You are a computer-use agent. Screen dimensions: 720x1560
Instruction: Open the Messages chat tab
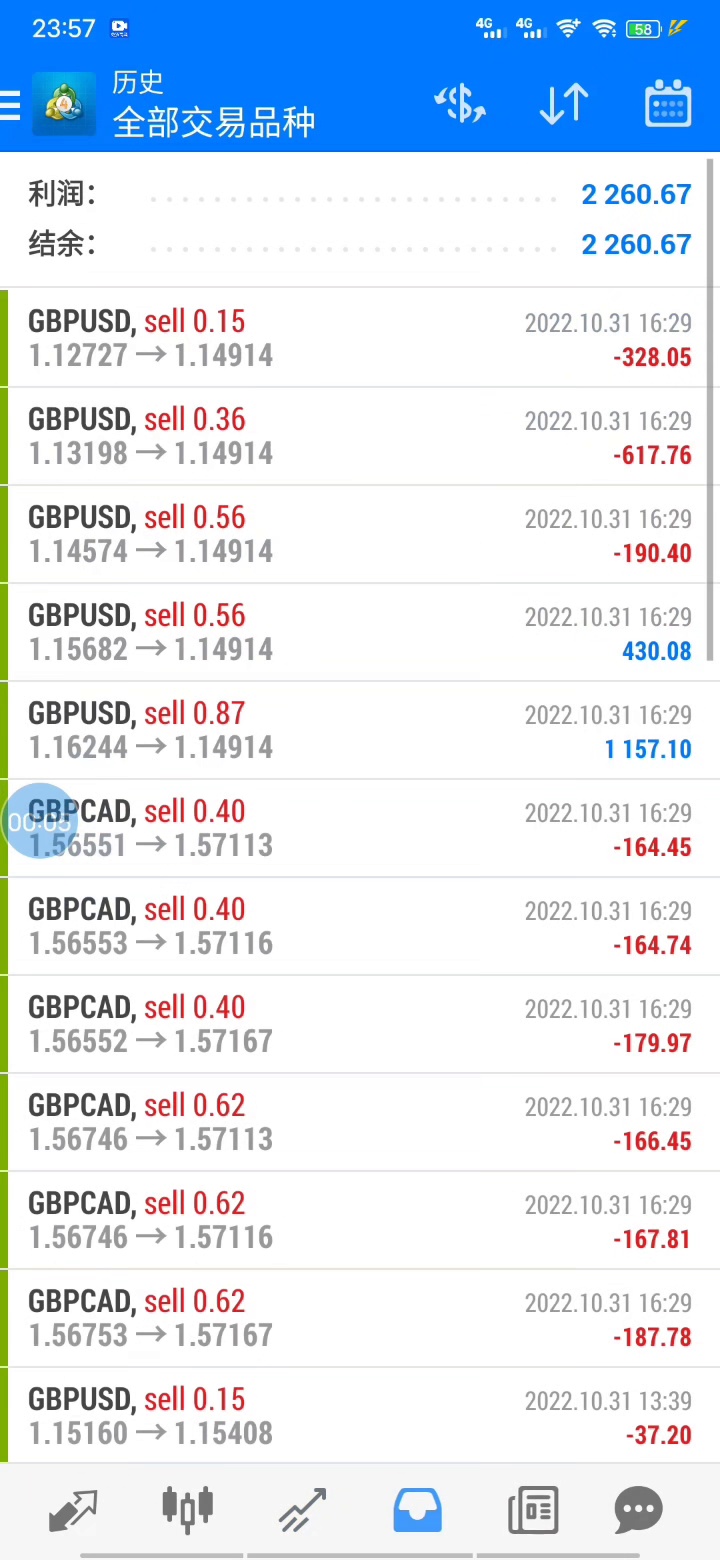point(638,1510)
